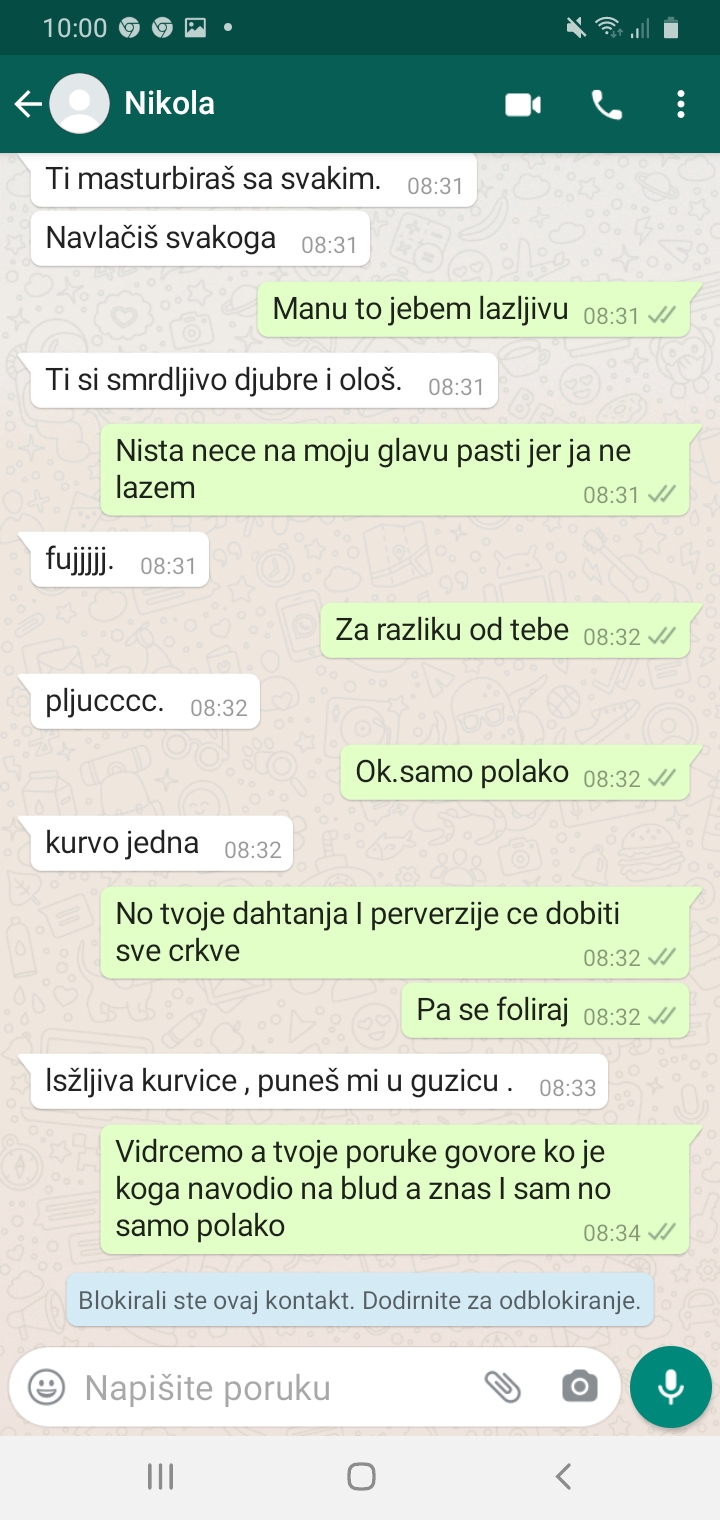Start a video call with Nikola
Image resolution: width=720 pixels, height=1520 pixels.
(523, 104)
